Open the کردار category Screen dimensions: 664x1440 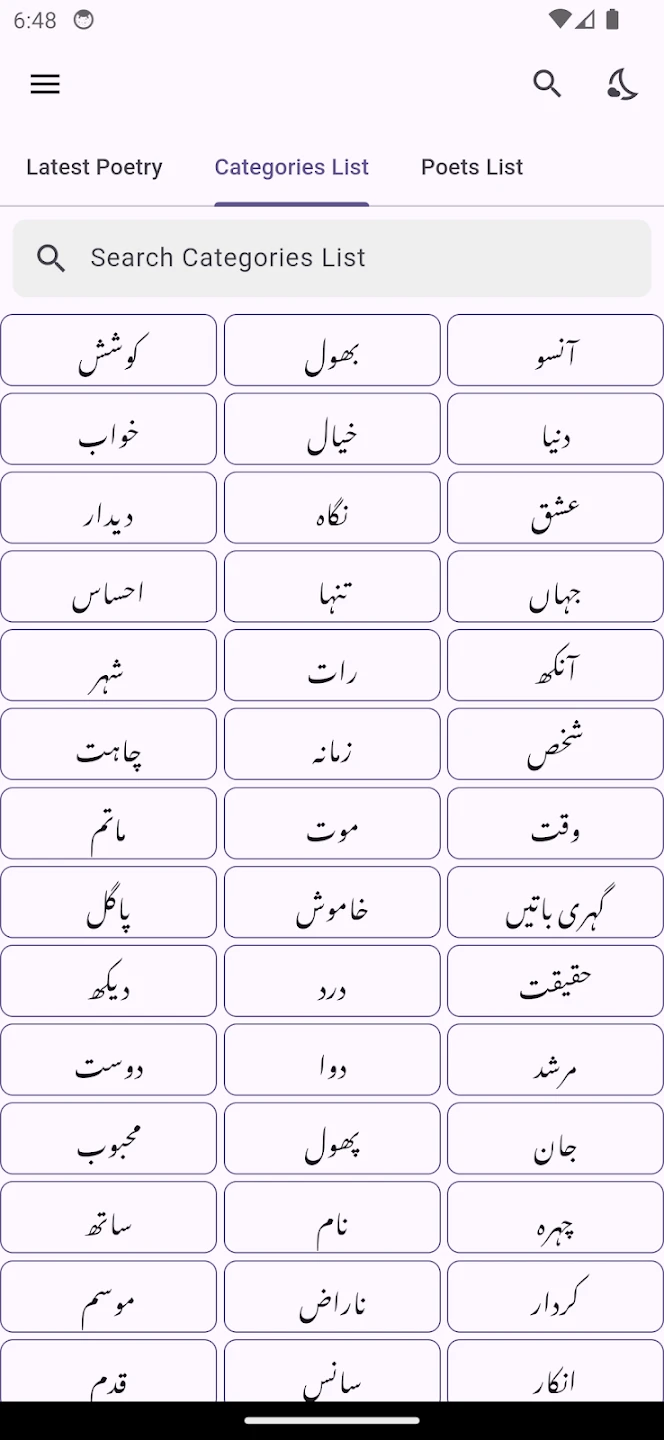click(x=555, y=1296)
